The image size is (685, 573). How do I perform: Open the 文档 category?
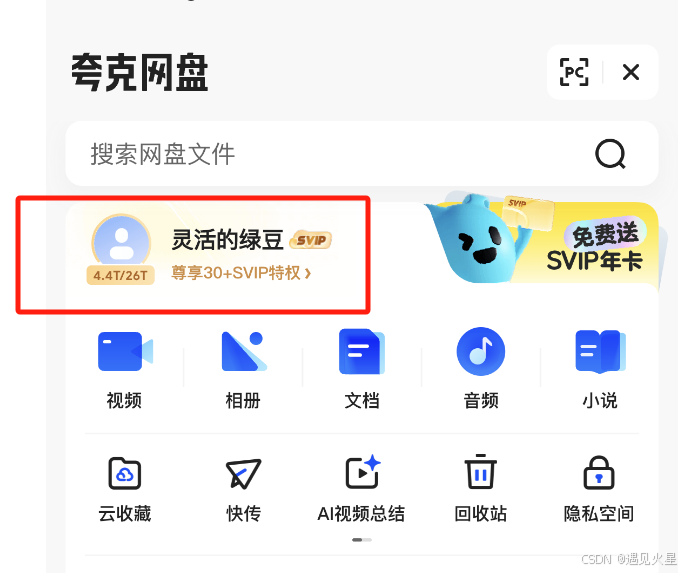click(x=361, y=368)
